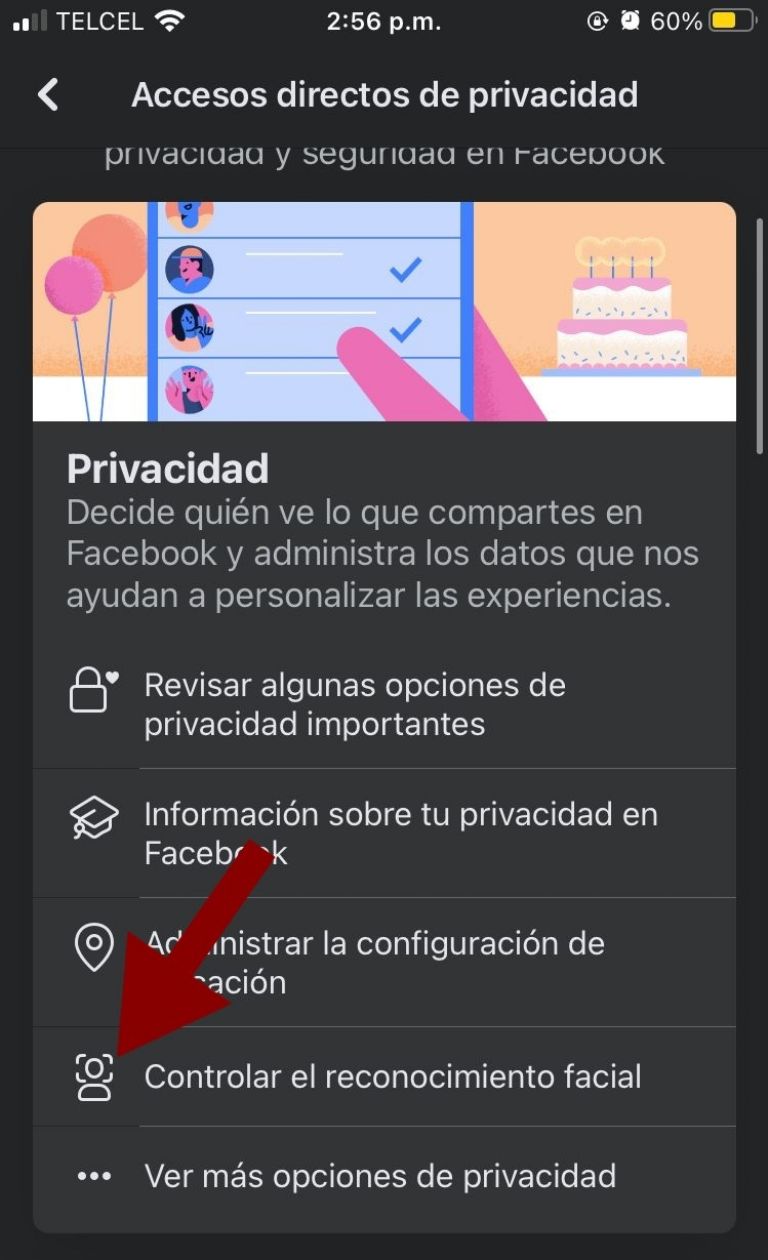Go back from Accesos directos de privacidad

coord(48,95)
